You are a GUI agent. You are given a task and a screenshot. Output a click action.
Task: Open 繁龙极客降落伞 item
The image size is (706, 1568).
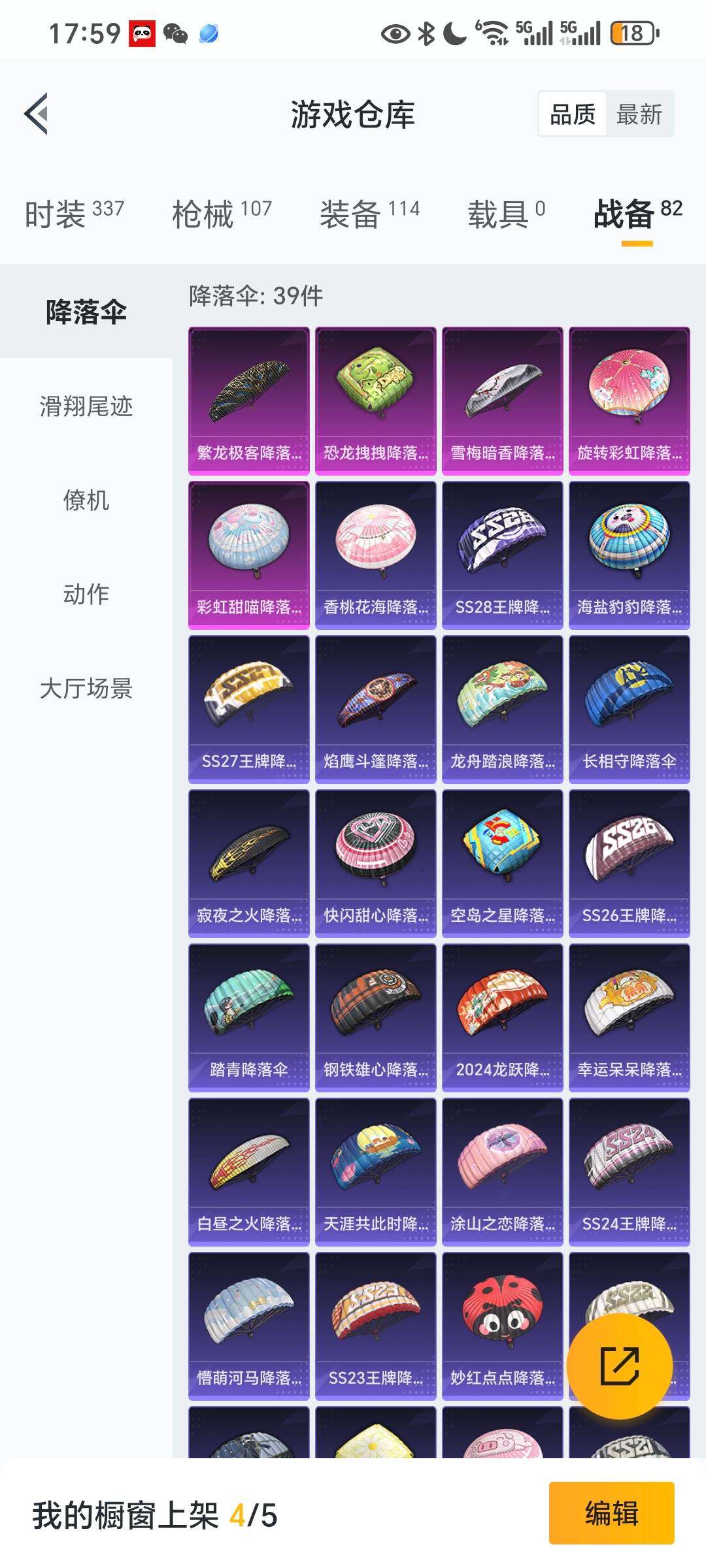pos(248,400)
